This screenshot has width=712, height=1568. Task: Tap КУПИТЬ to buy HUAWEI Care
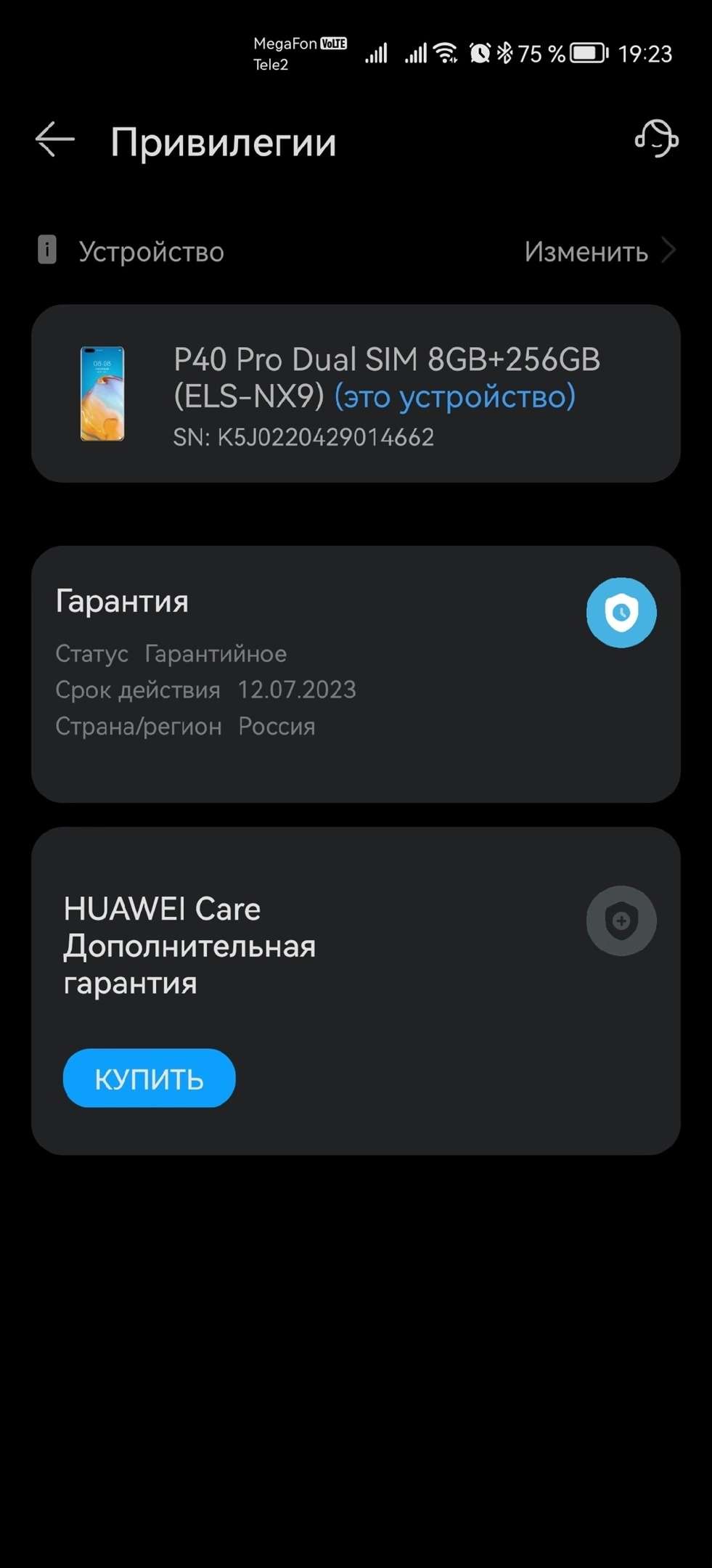click(x=150, y=1078)
